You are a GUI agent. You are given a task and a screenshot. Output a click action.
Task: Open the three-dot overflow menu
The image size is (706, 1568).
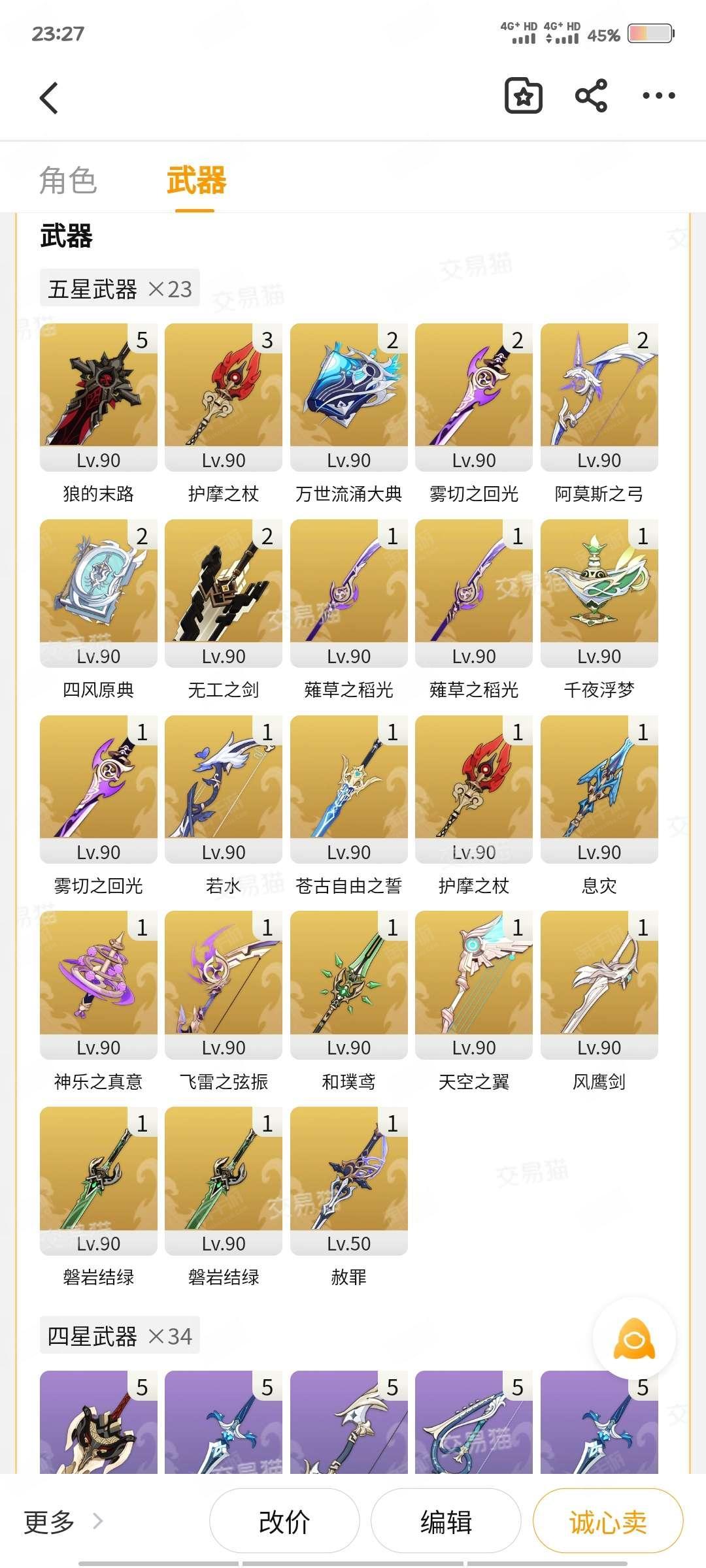tap(658, 96)
